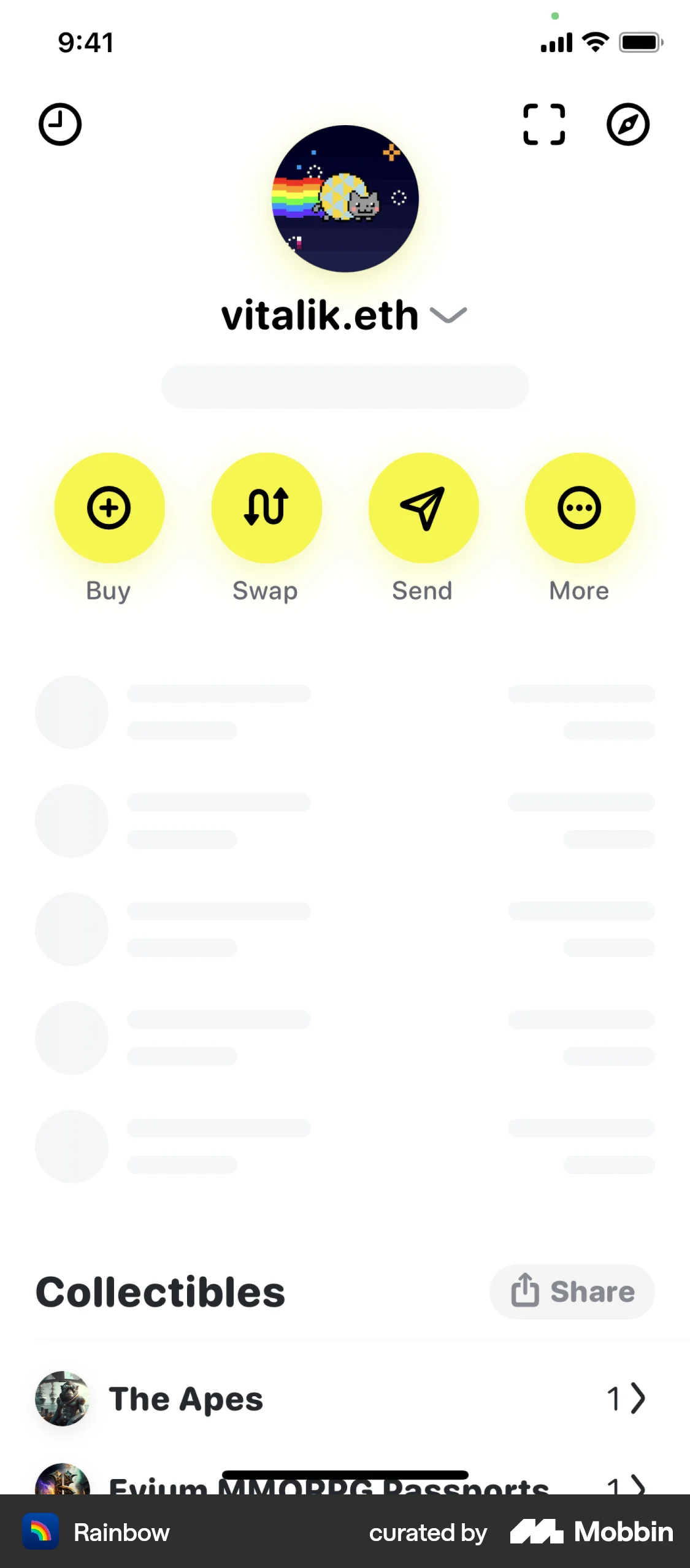Select the Buy icon
This screenshot has width=690, height=1568.
click(x=109, y=508)
